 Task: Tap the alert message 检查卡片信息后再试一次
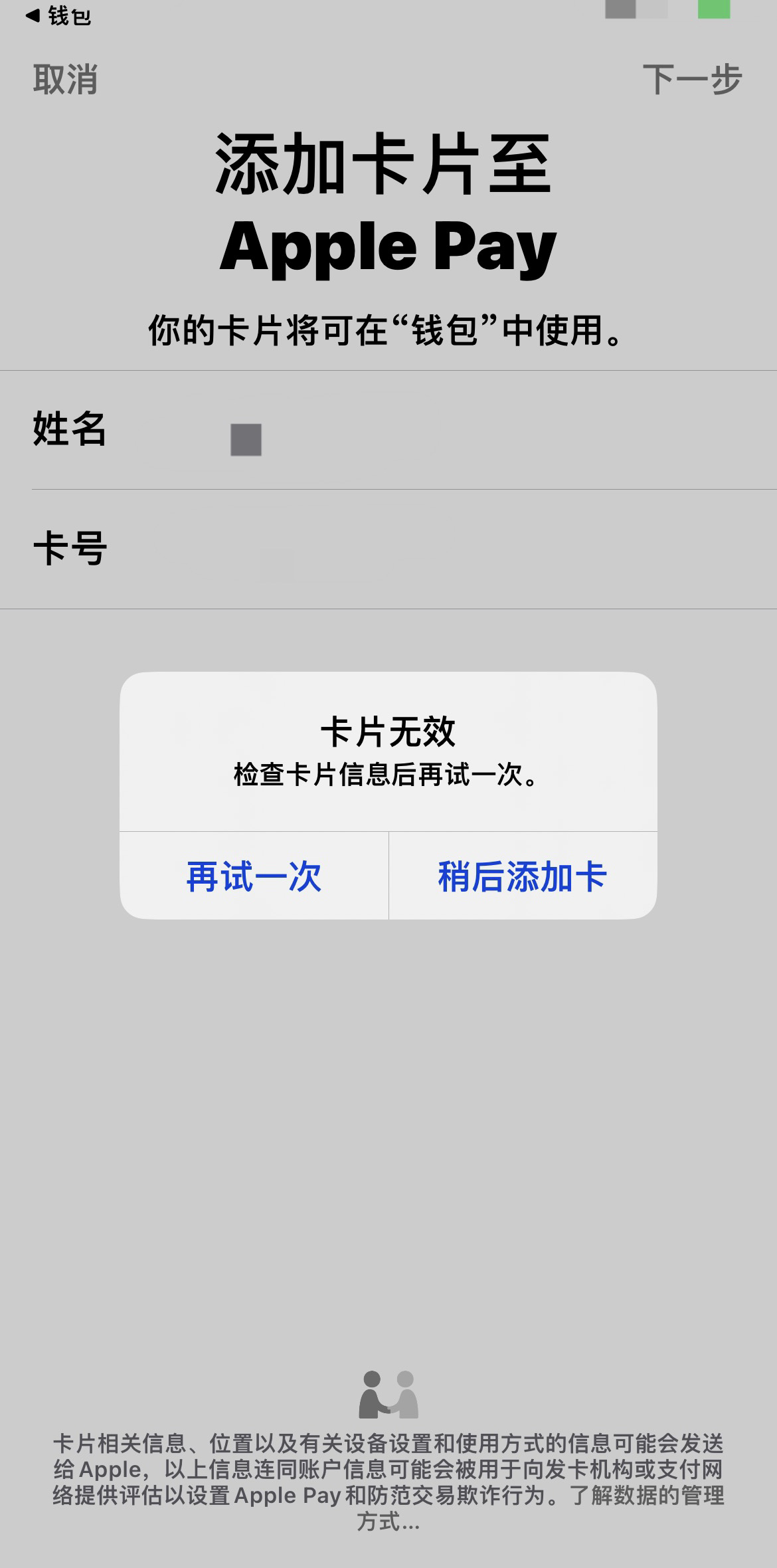coord(388,774)
